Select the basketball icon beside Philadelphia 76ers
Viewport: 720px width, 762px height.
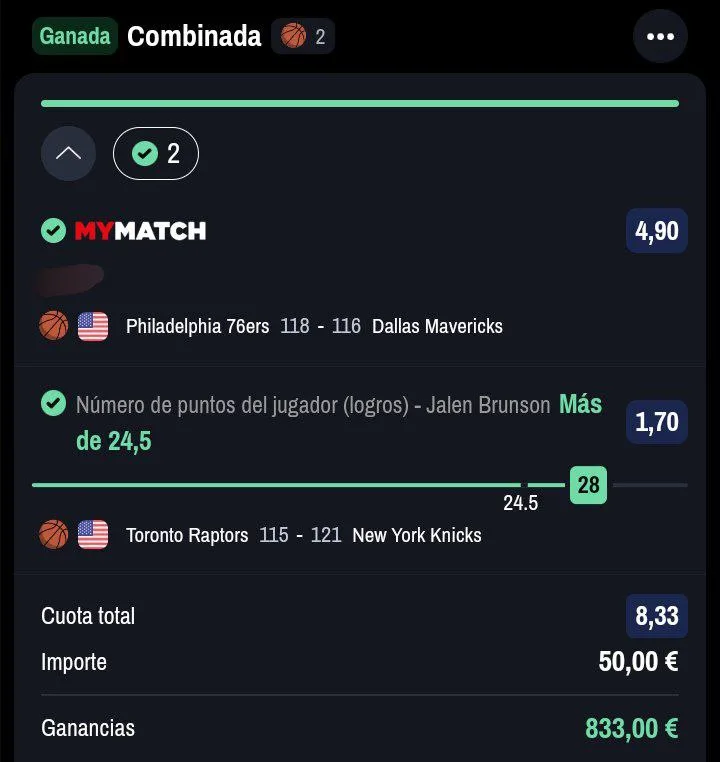(x=53, y=325)
